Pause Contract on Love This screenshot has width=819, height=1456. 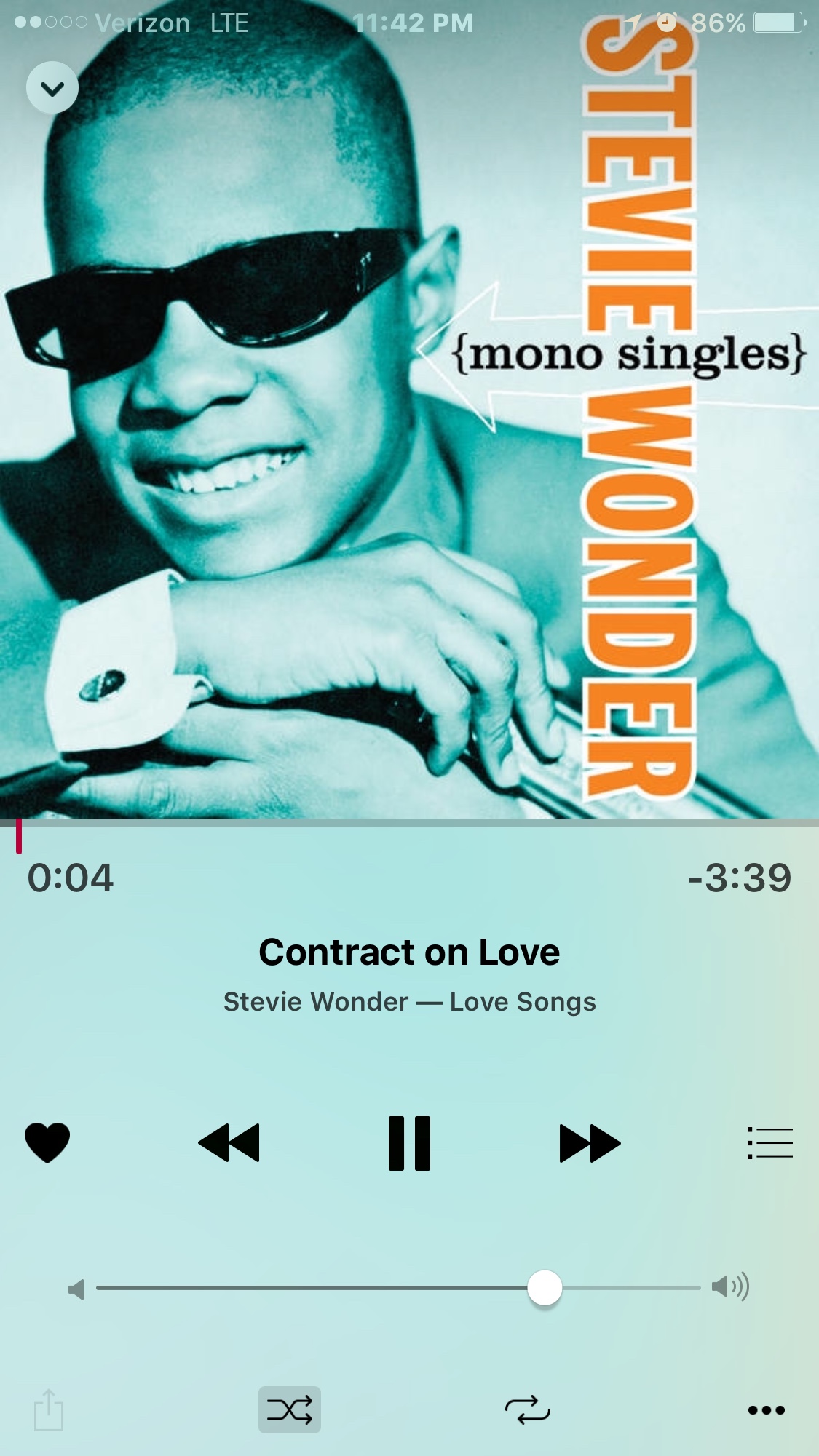point(409,1142)
